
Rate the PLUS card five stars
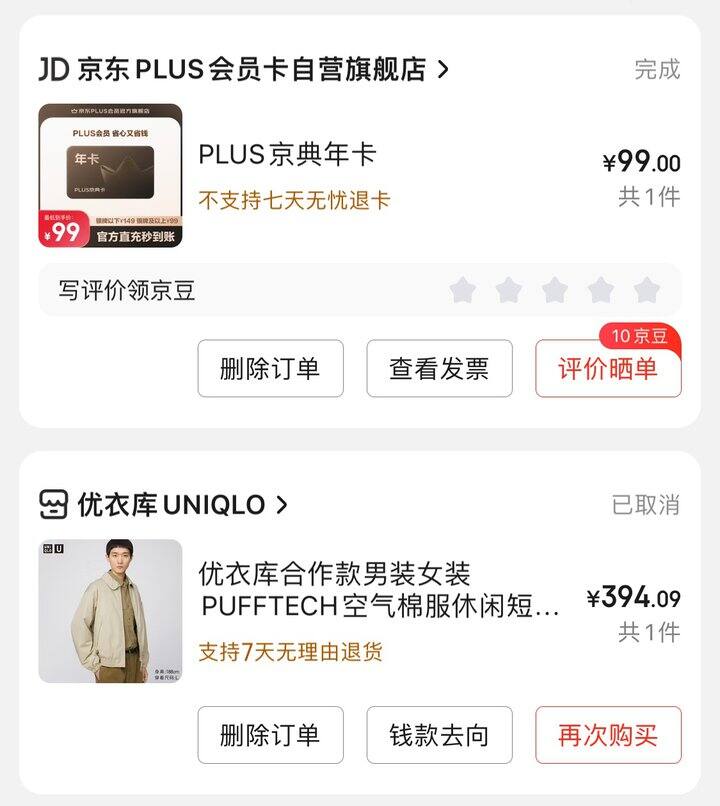(x=647, y=291)
